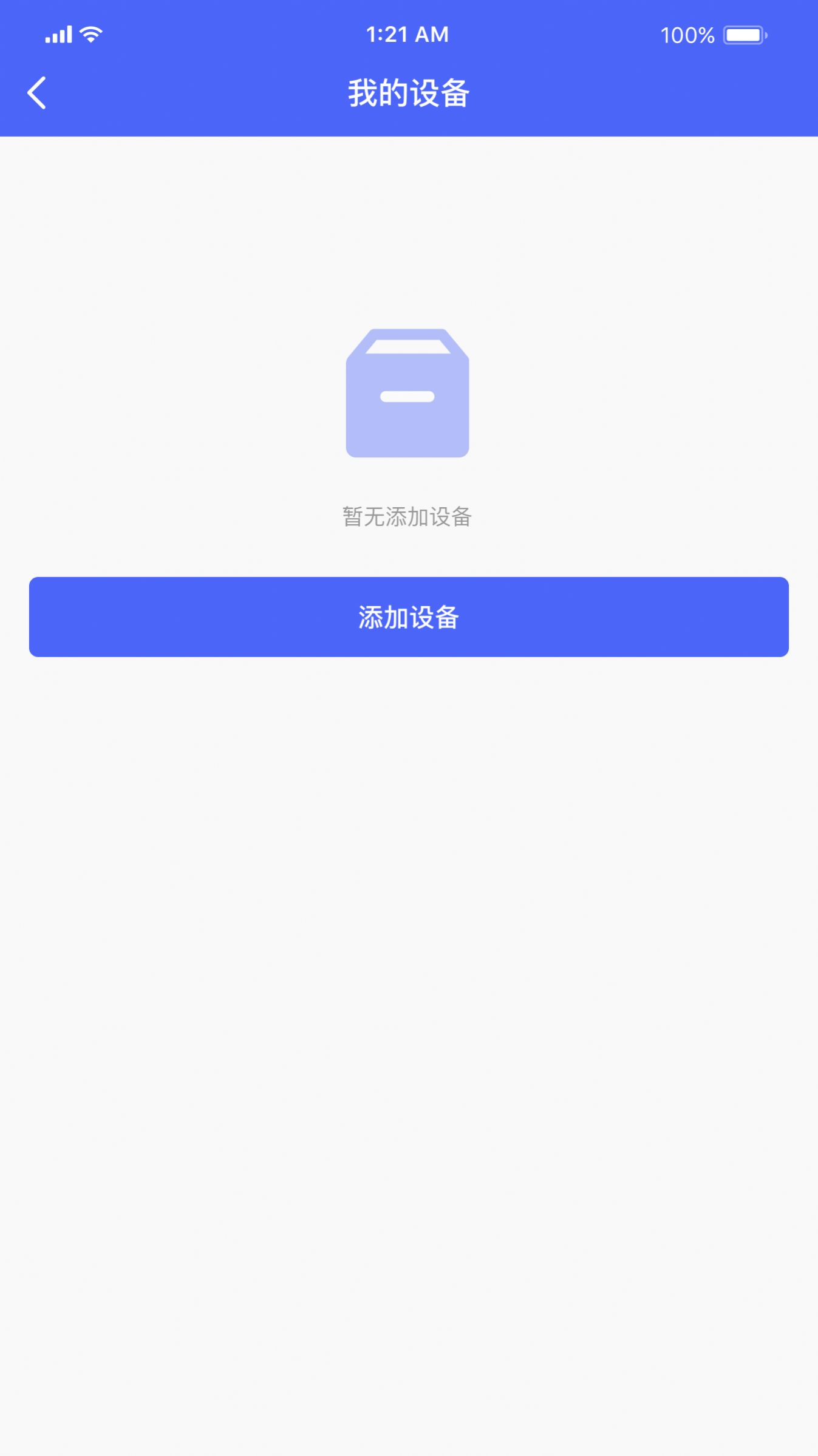Click the center of the add device button
This screenshot has height=1456, width=818.
pos(409,617)
